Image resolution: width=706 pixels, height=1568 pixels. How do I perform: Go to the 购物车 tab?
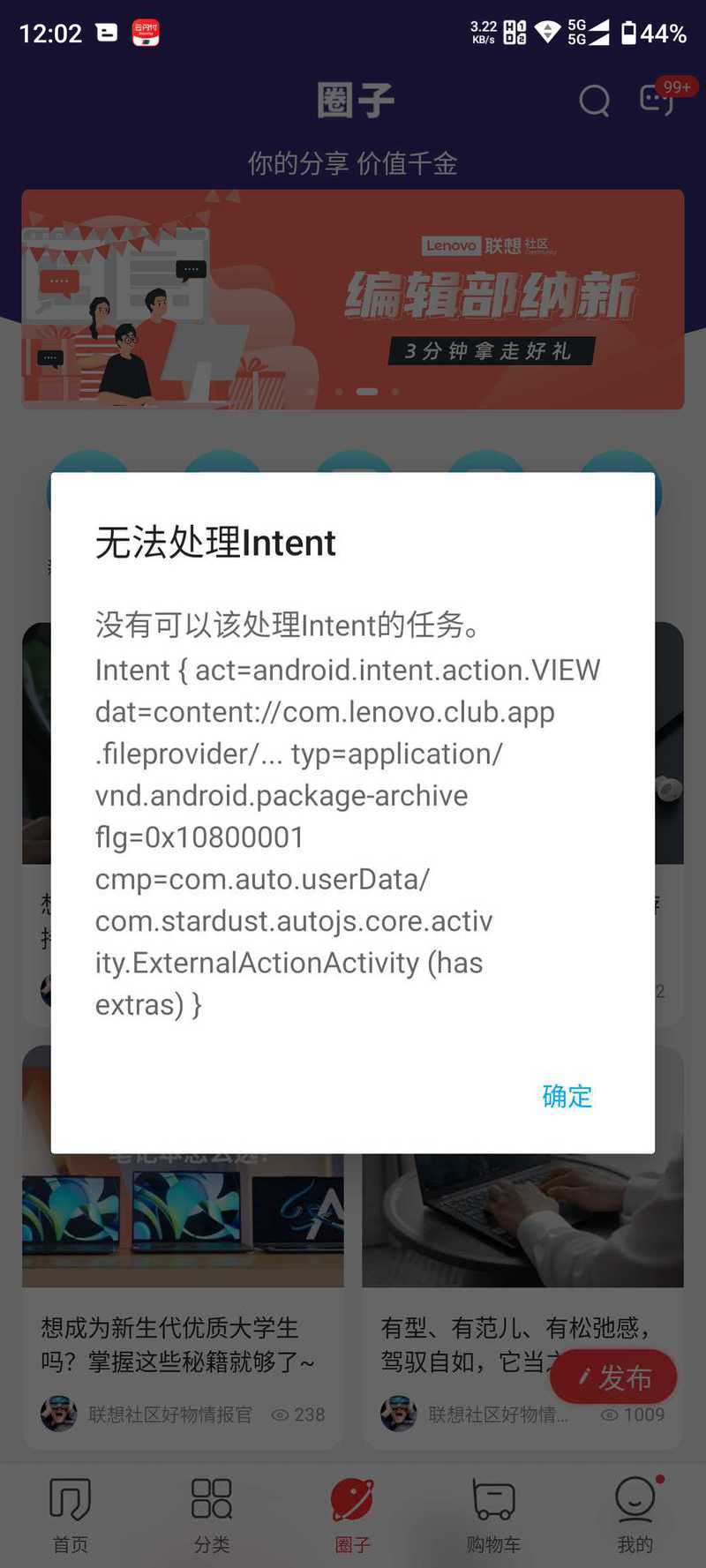tap(494, 1516)
